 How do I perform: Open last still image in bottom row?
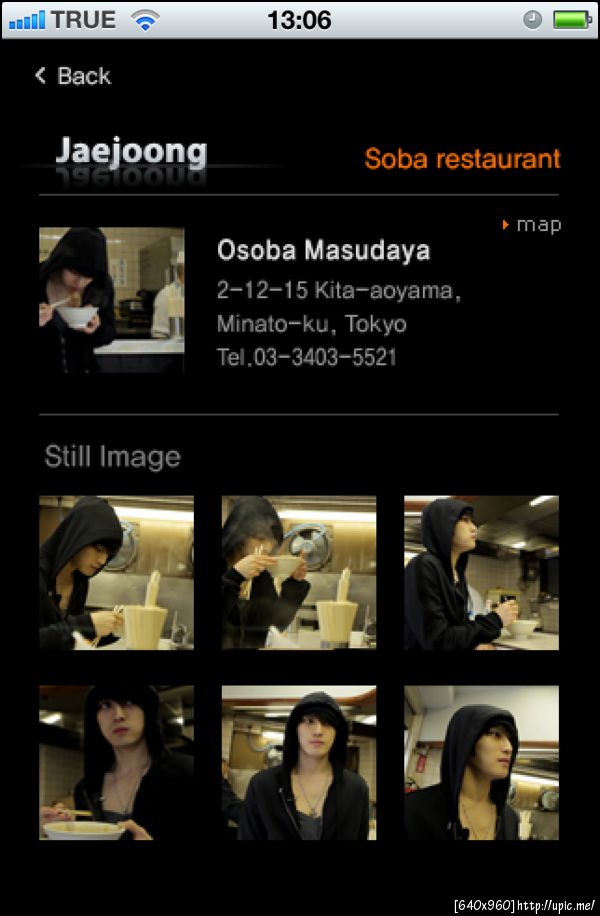pyautogui.click(x=481, y=762)
